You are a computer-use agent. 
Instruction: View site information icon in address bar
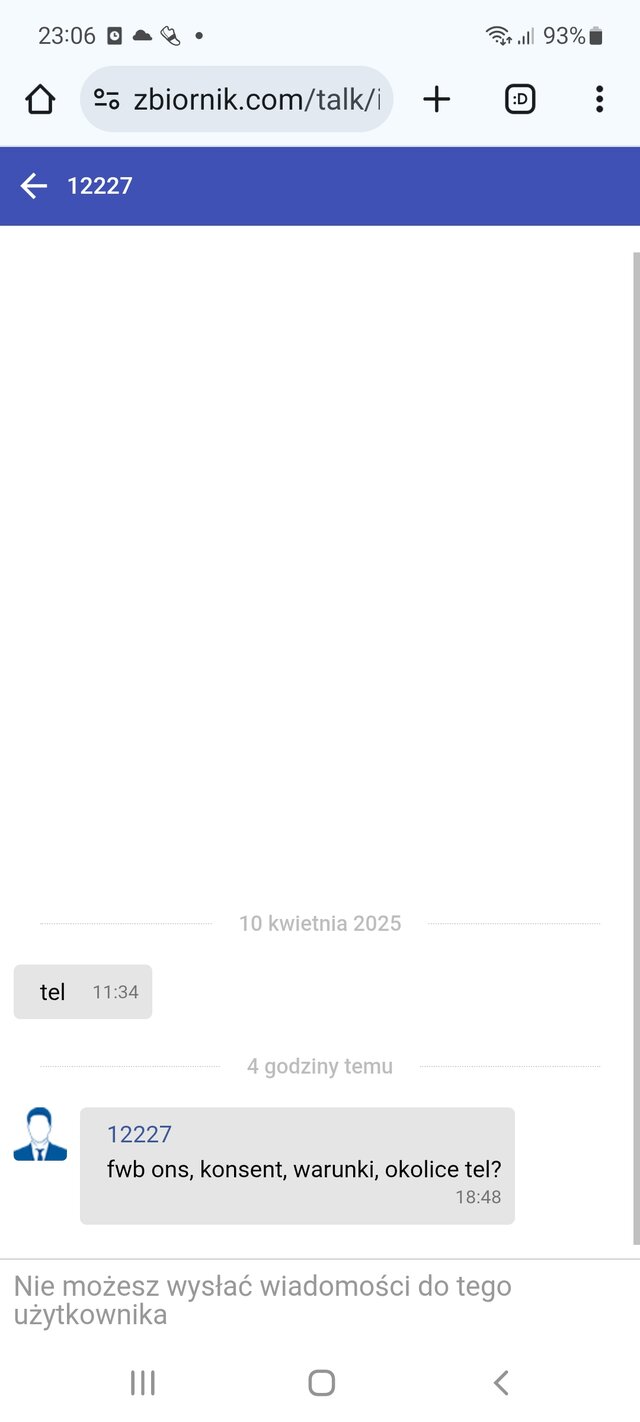point(107,99)
